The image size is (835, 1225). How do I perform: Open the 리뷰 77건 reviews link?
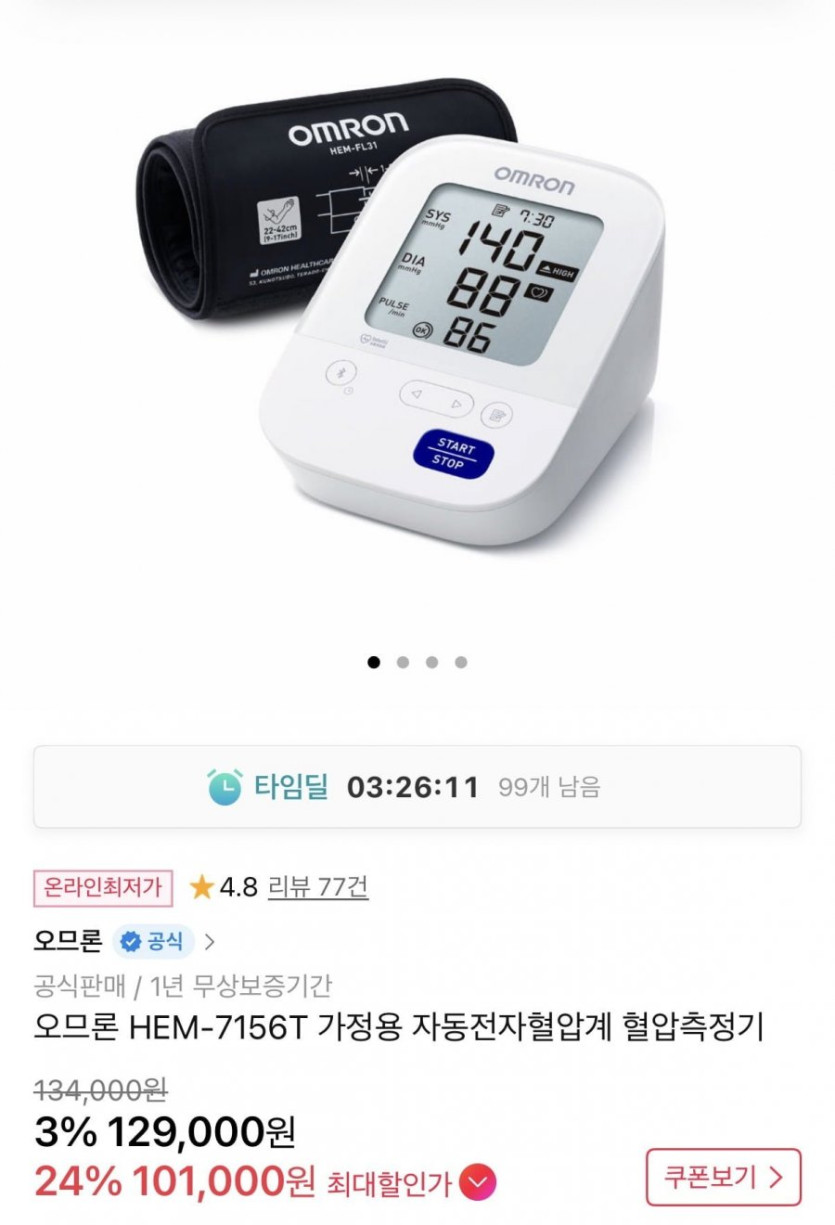pos(317,886)
